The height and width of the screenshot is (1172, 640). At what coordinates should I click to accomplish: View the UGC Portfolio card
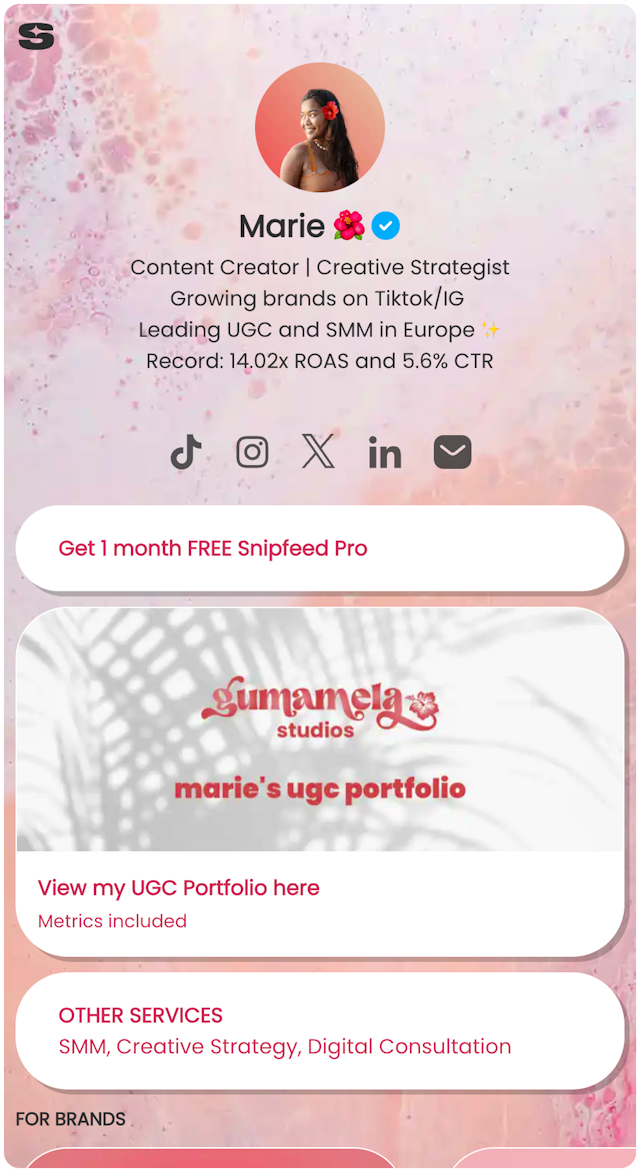click(320, 780)
